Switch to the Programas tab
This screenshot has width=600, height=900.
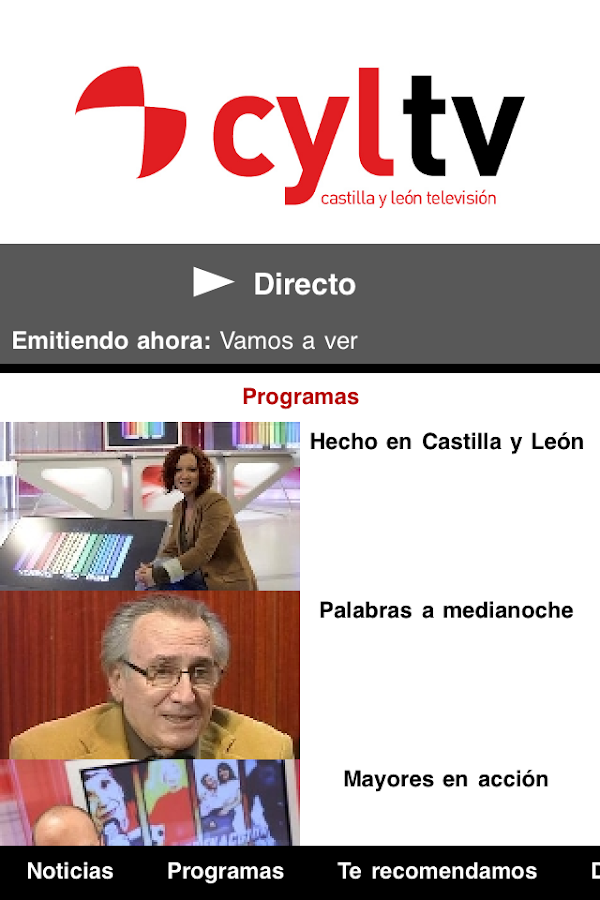225,871
